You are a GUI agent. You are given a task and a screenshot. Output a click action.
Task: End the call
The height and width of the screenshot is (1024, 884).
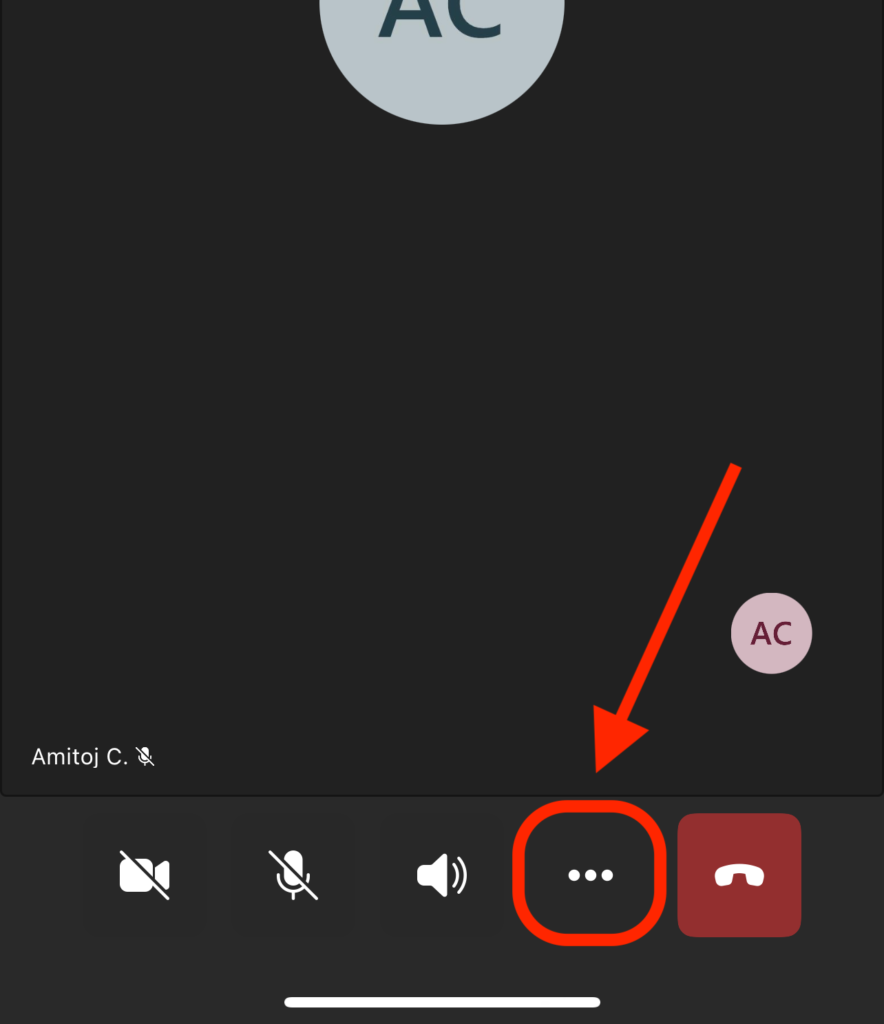pos(739,876)
